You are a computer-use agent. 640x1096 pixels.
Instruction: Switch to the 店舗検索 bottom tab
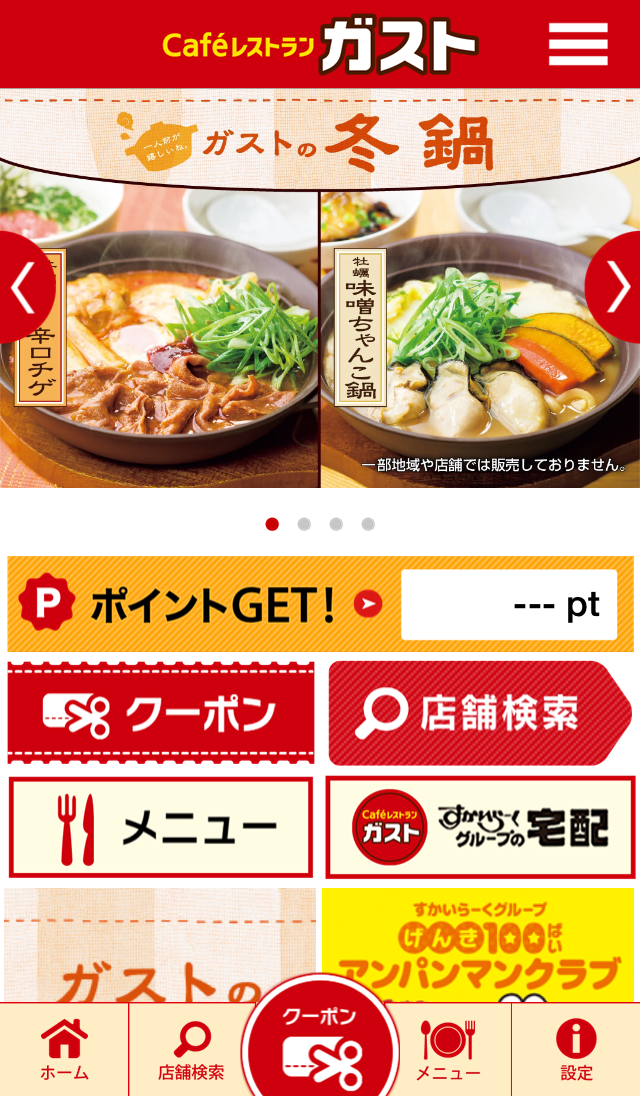(190, 1050)
